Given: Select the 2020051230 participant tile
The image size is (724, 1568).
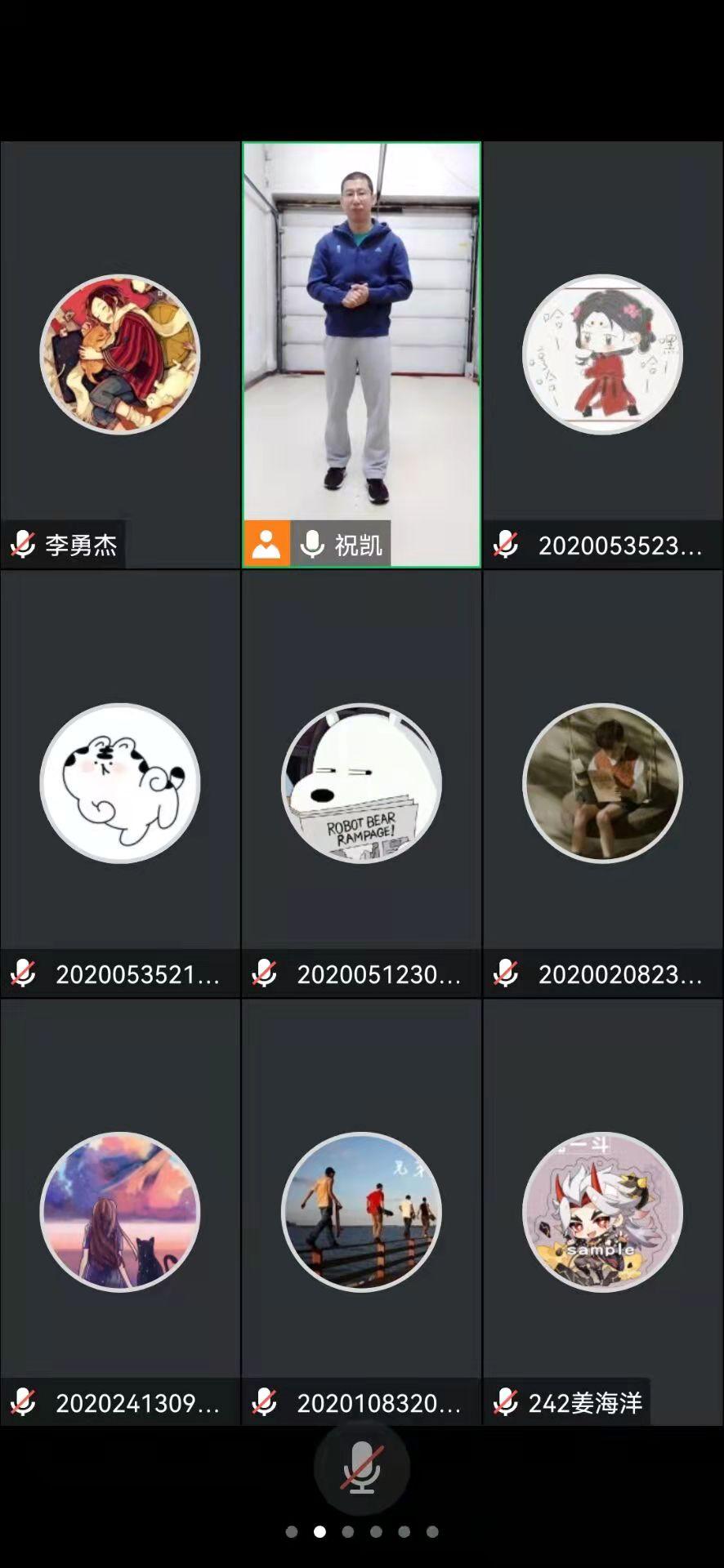Looking at the screenshot, I should pos(361,782).
